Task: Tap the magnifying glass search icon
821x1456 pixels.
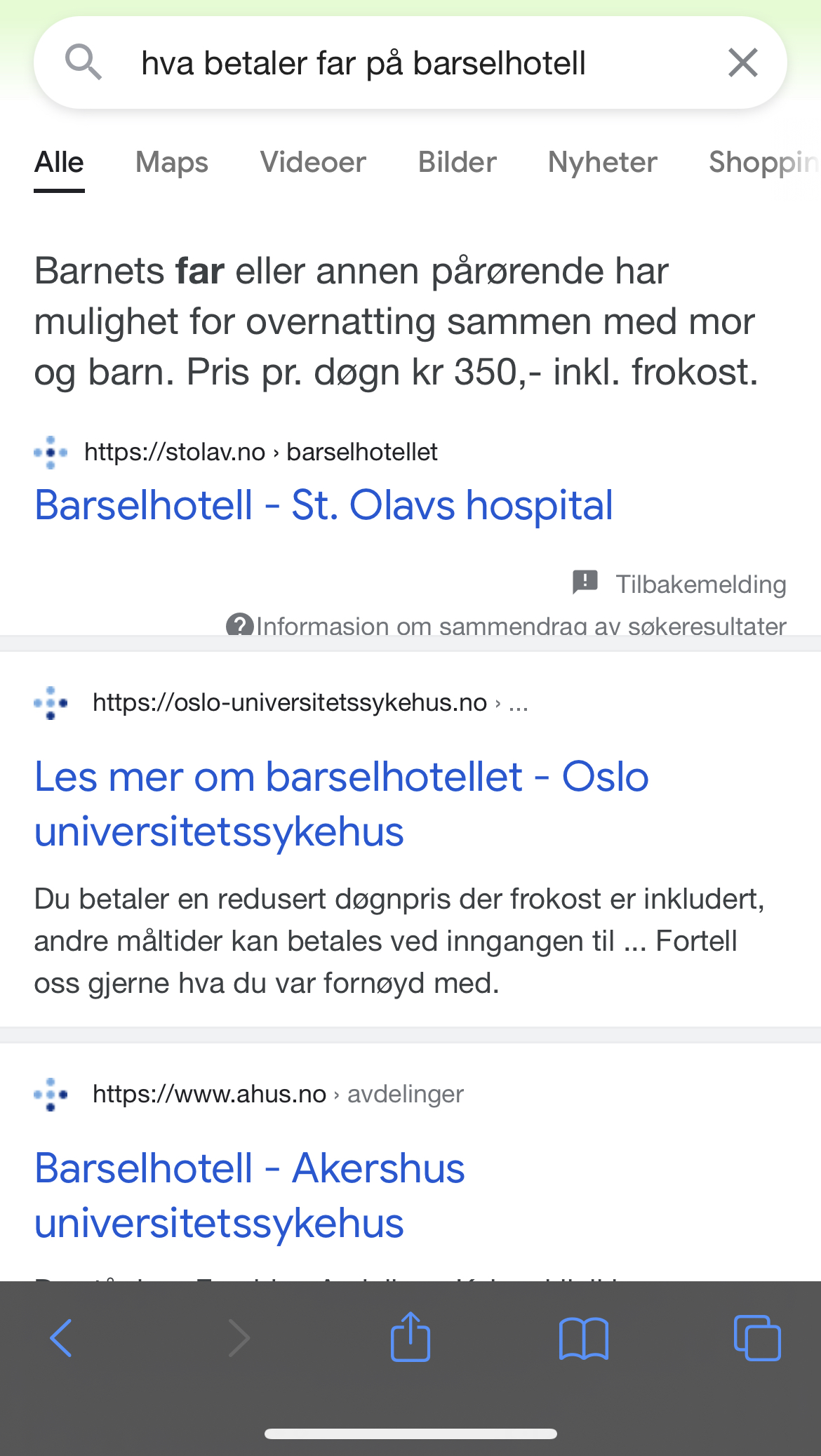Action: 84,62
